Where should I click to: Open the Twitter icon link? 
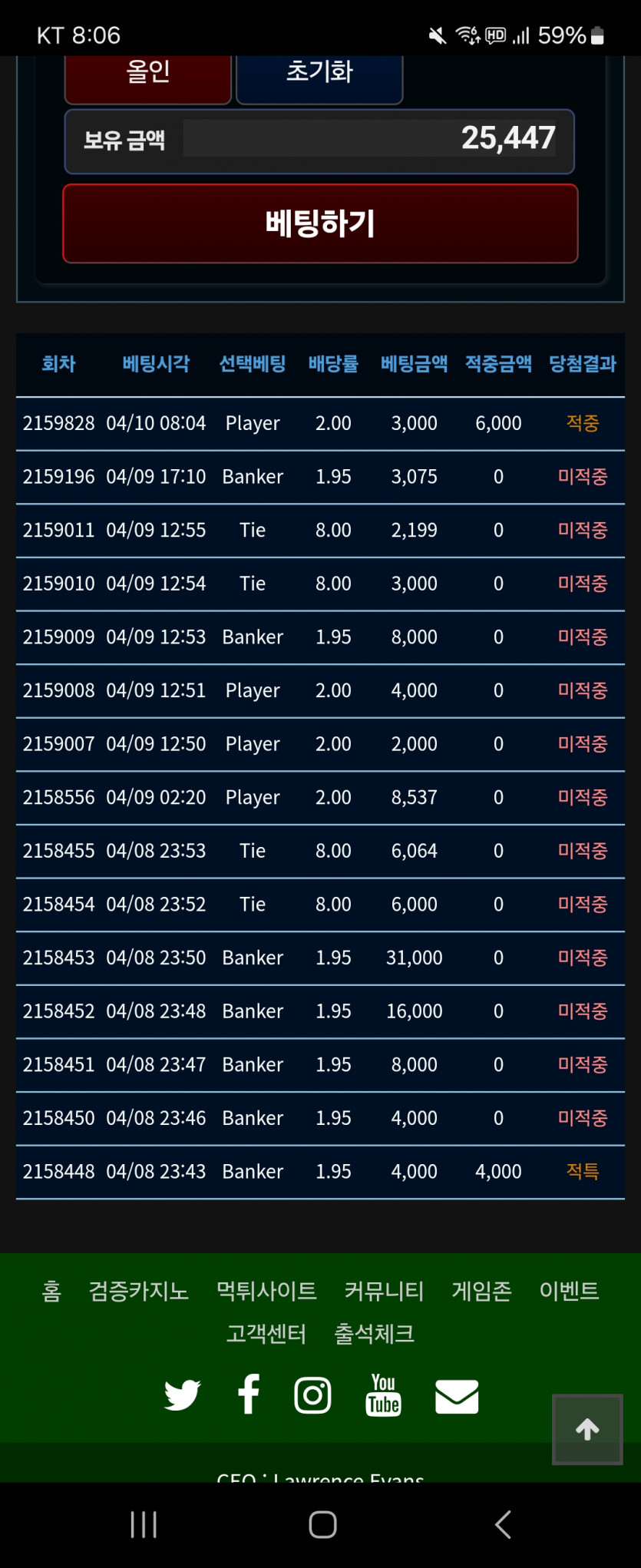coord(182,1395)
